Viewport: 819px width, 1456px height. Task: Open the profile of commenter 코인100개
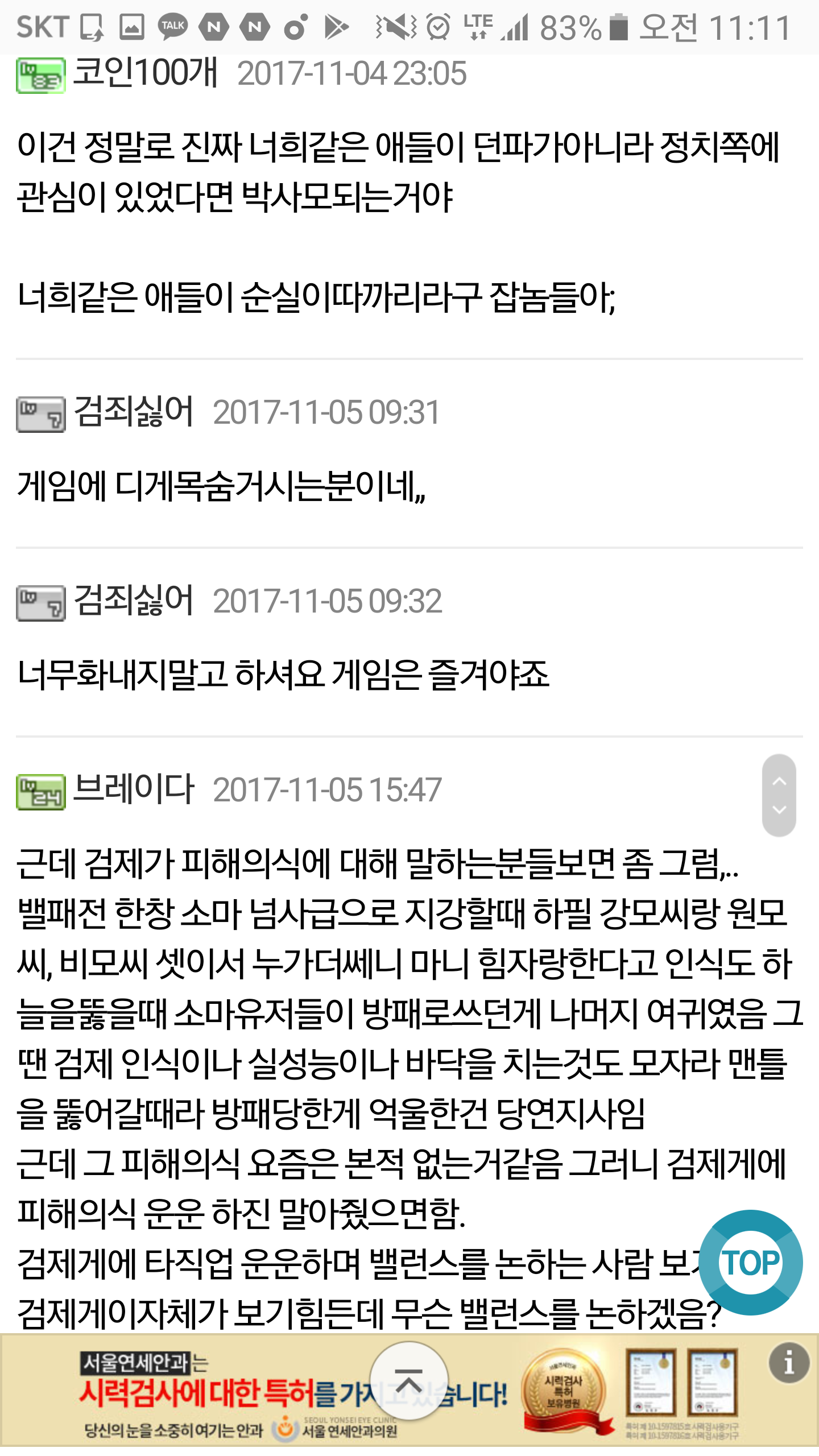[x=145, y=73]
